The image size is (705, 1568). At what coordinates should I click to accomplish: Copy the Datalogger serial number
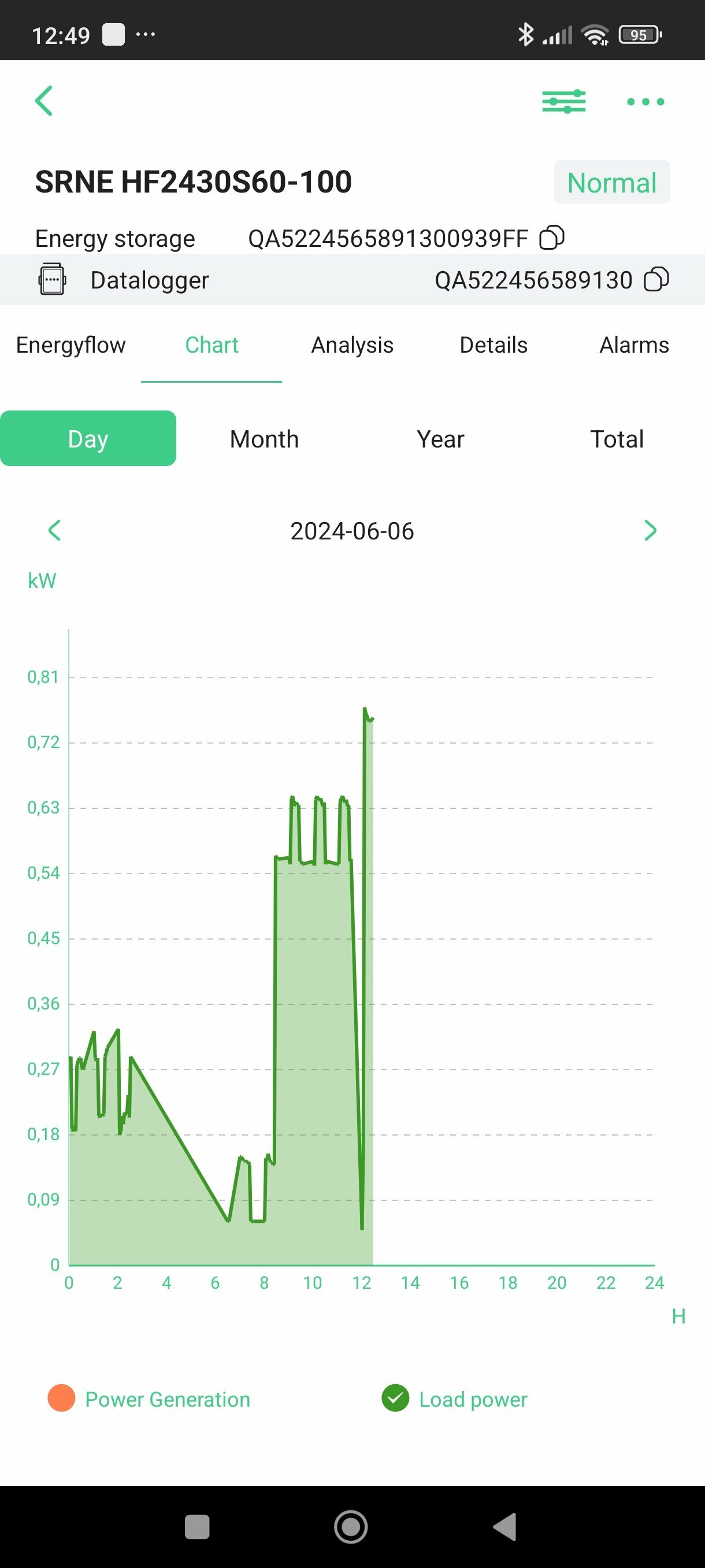(x=656, y=279)
